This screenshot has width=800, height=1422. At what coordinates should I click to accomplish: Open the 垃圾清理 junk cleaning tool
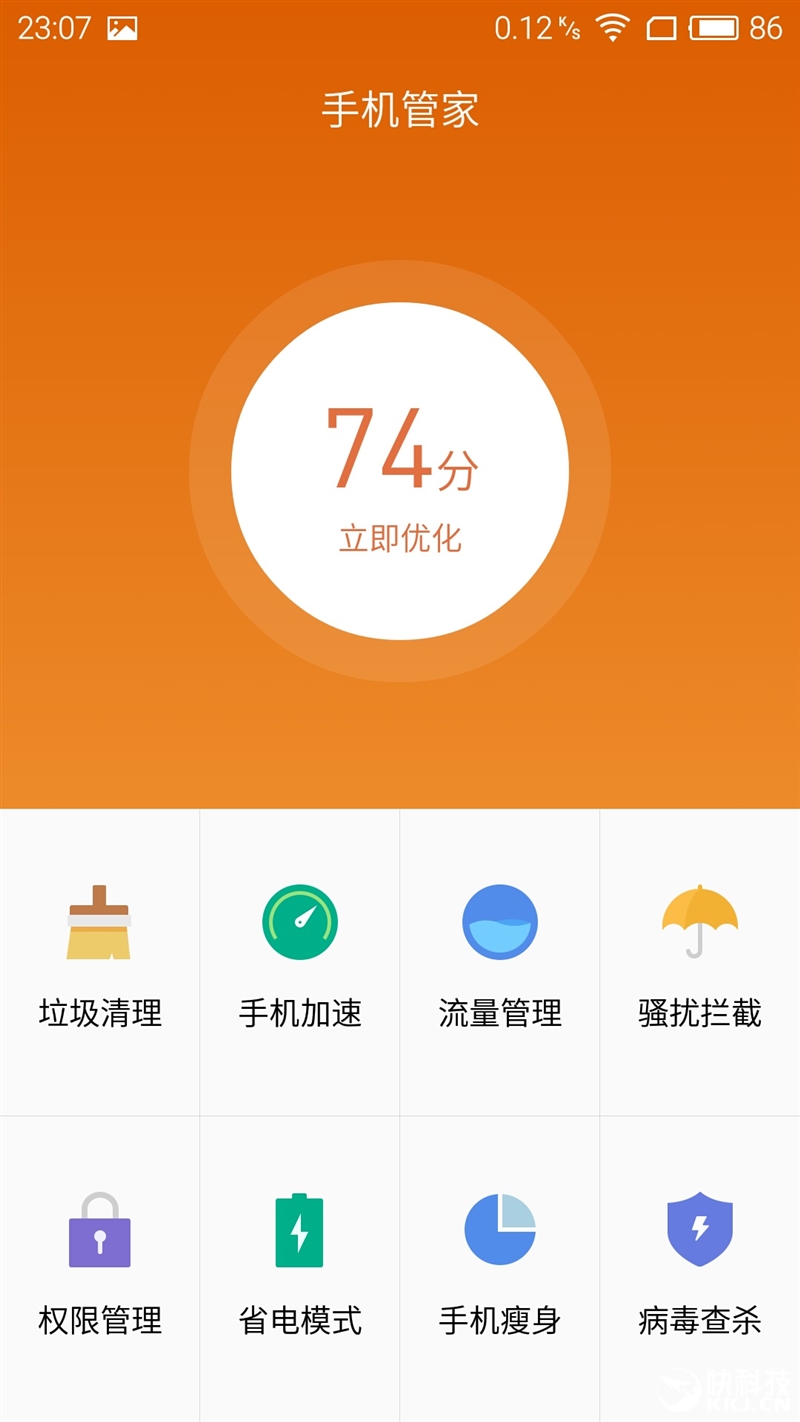coord(99,960)
